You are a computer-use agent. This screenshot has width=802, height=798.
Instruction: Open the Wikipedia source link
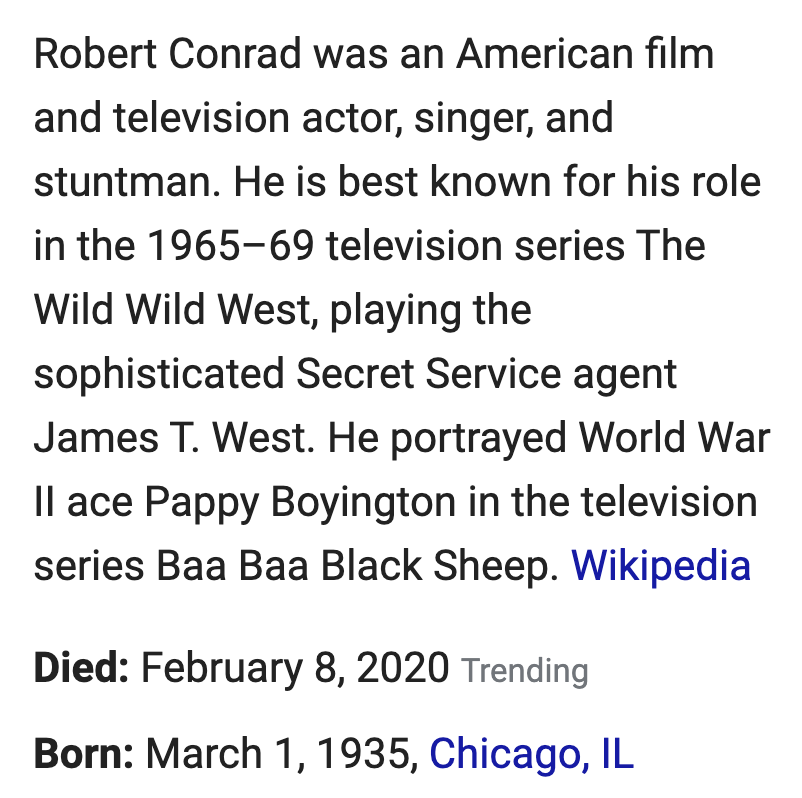[660, 566]
